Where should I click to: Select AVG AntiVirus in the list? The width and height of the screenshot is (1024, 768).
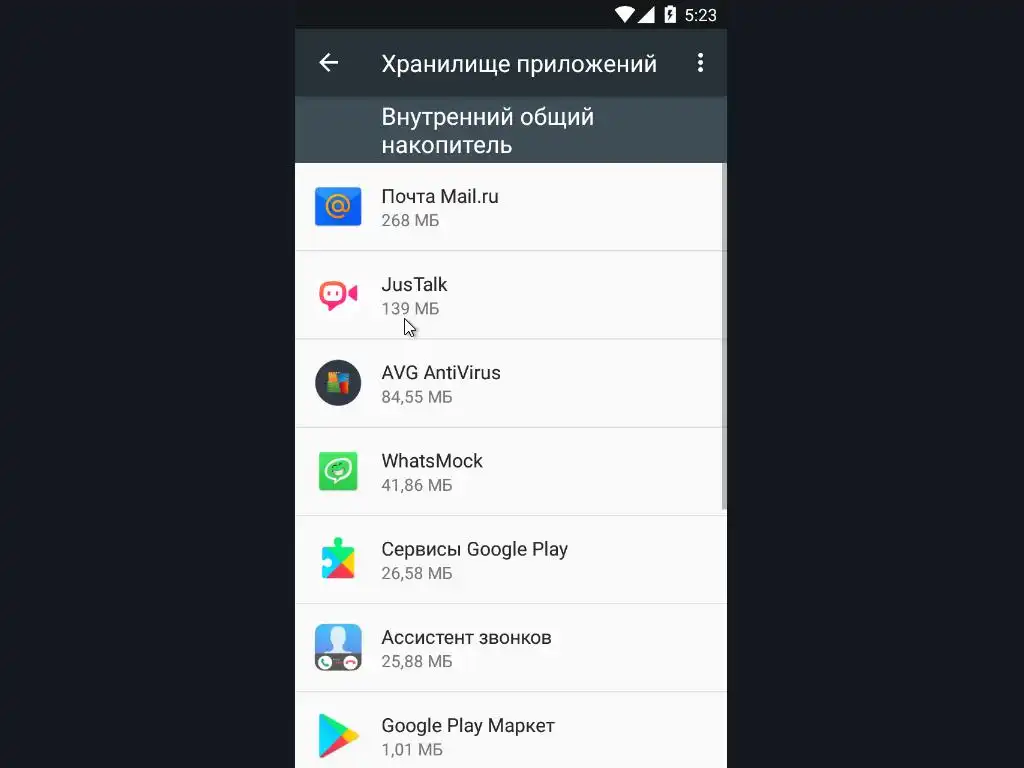pos(510,383)
